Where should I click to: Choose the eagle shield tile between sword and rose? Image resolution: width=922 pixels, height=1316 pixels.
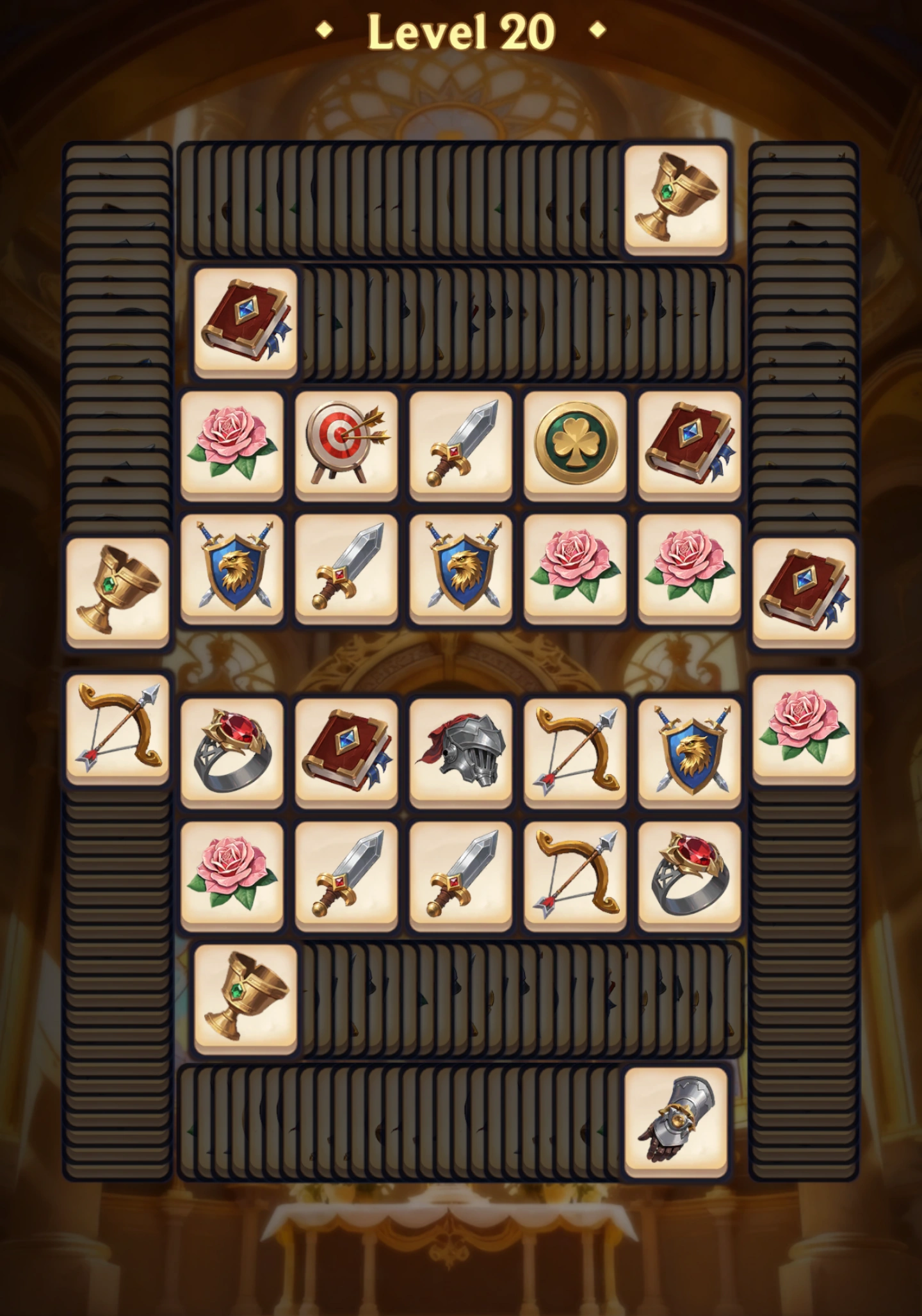(x=460, y=565)
